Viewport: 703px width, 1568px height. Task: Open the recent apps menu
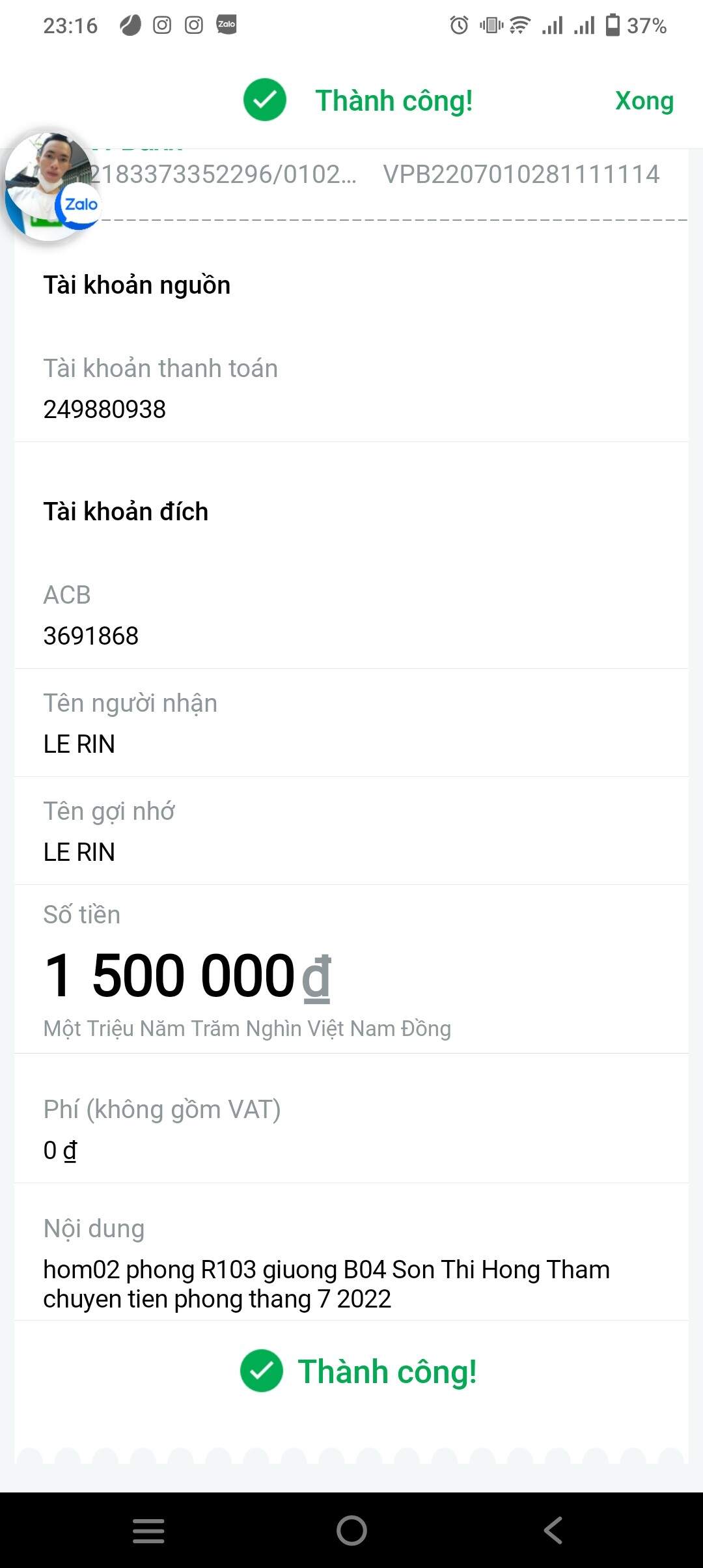148,1530
